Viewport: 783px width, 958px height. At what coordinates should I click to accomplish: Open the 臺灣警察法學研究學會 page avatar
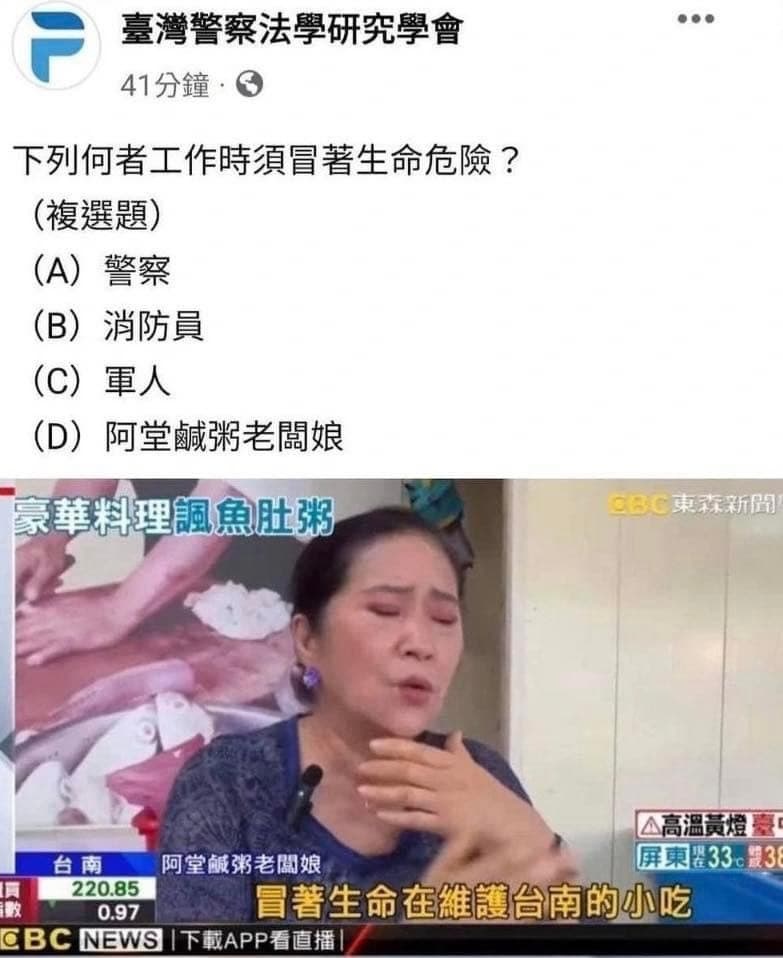tap(56, 46)
